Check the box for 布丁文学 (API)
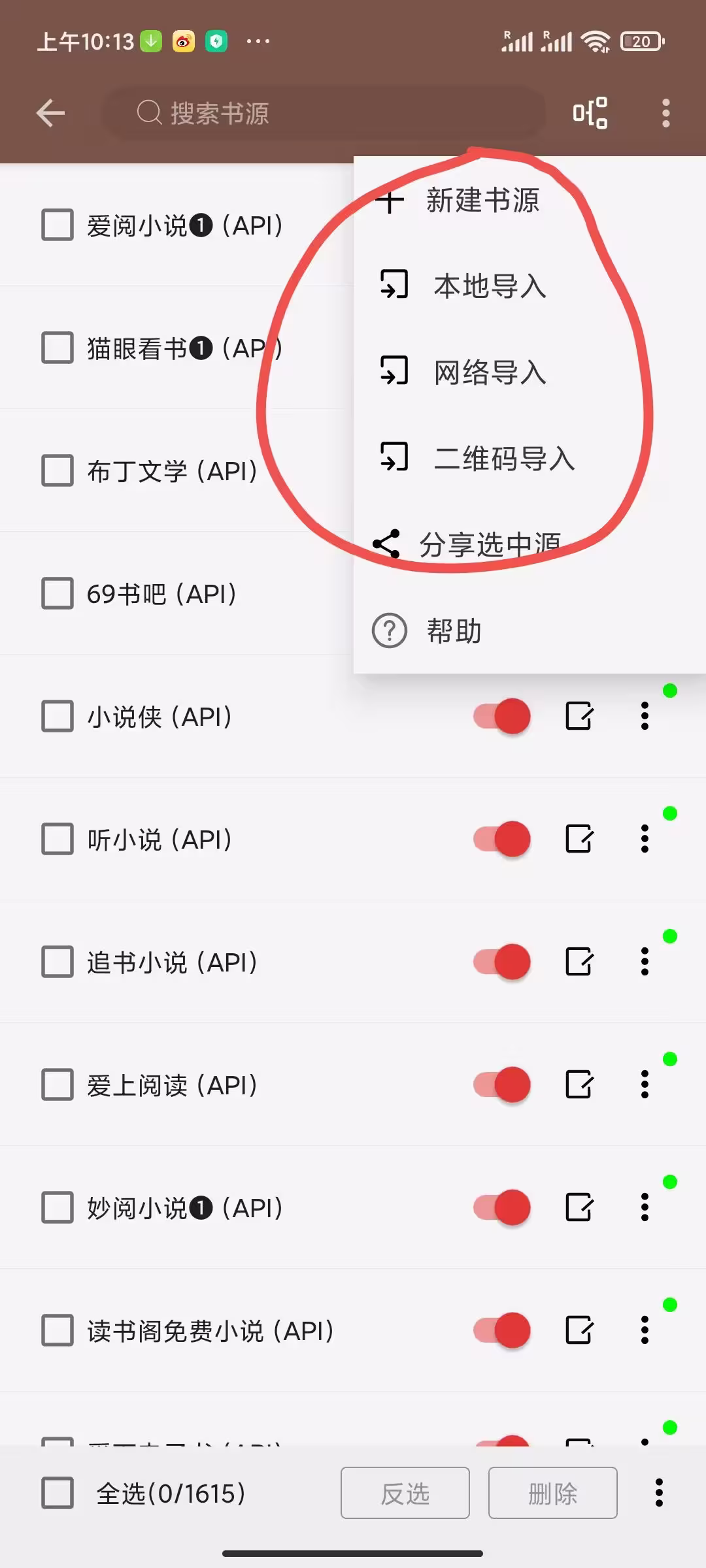This screenshot has width=706, height=1568. point(58,470)
